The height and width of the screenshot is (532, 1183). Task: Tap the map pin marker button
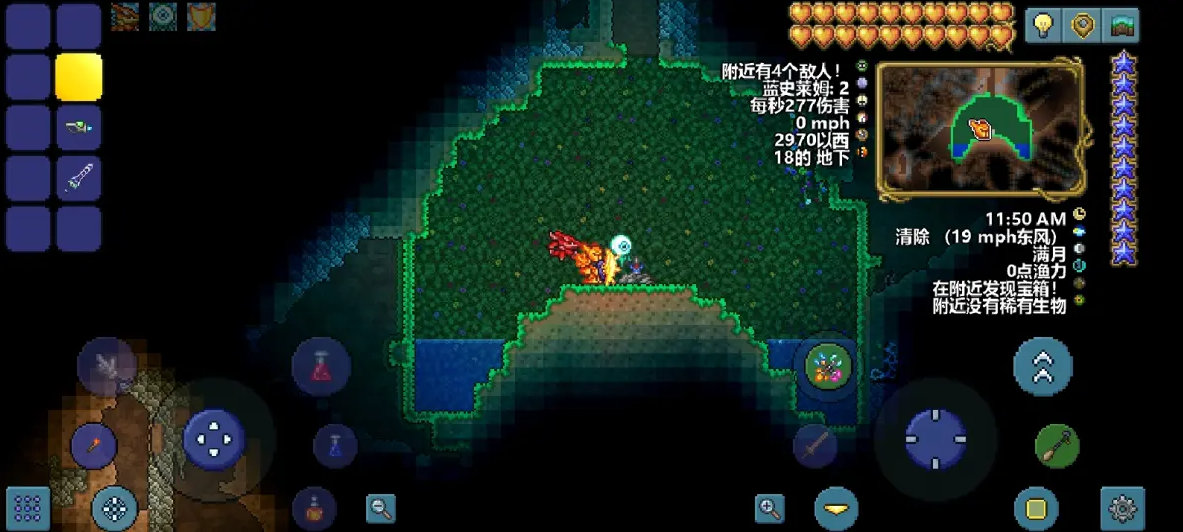pyautogui.click(x=1082, y=25)
